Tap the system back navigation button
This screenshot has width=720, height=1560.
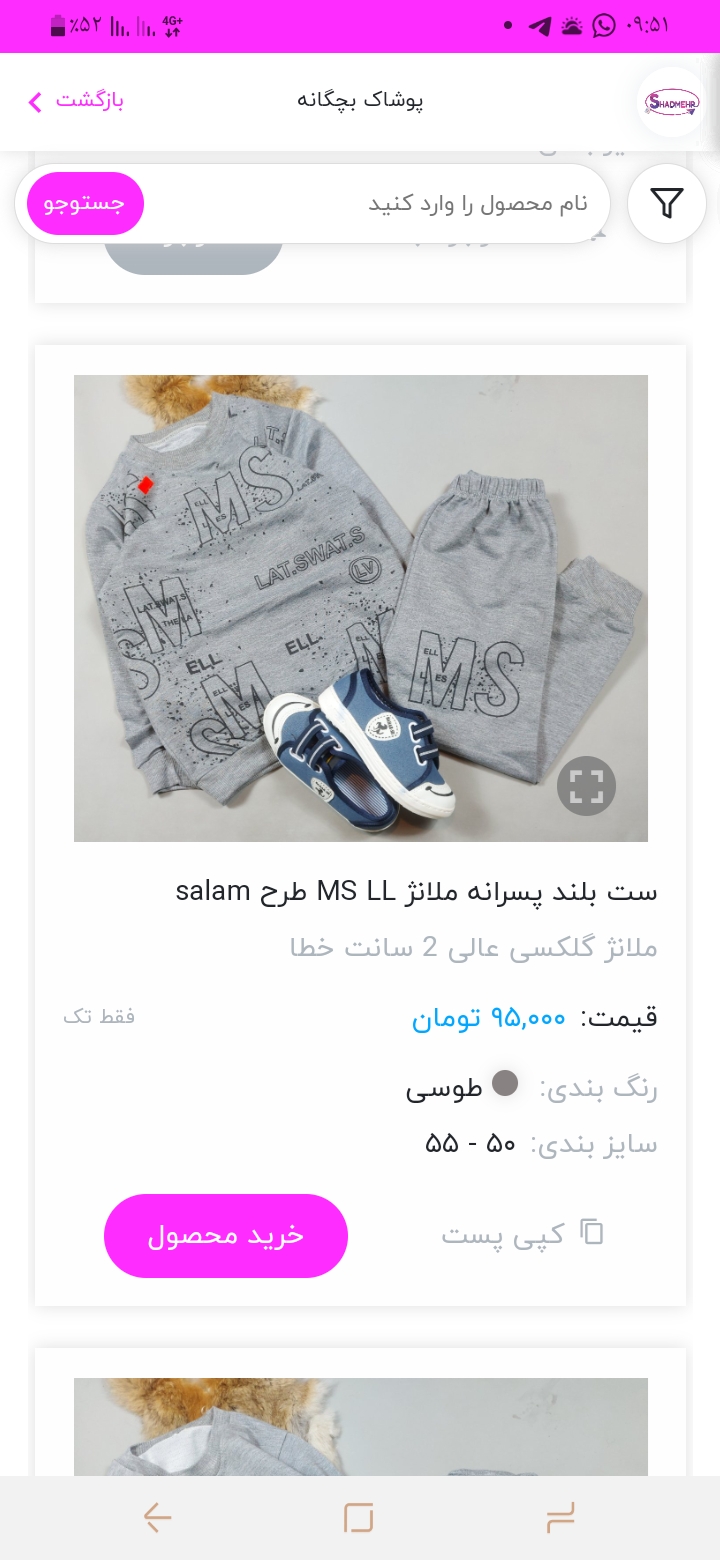coord(157,1518)
